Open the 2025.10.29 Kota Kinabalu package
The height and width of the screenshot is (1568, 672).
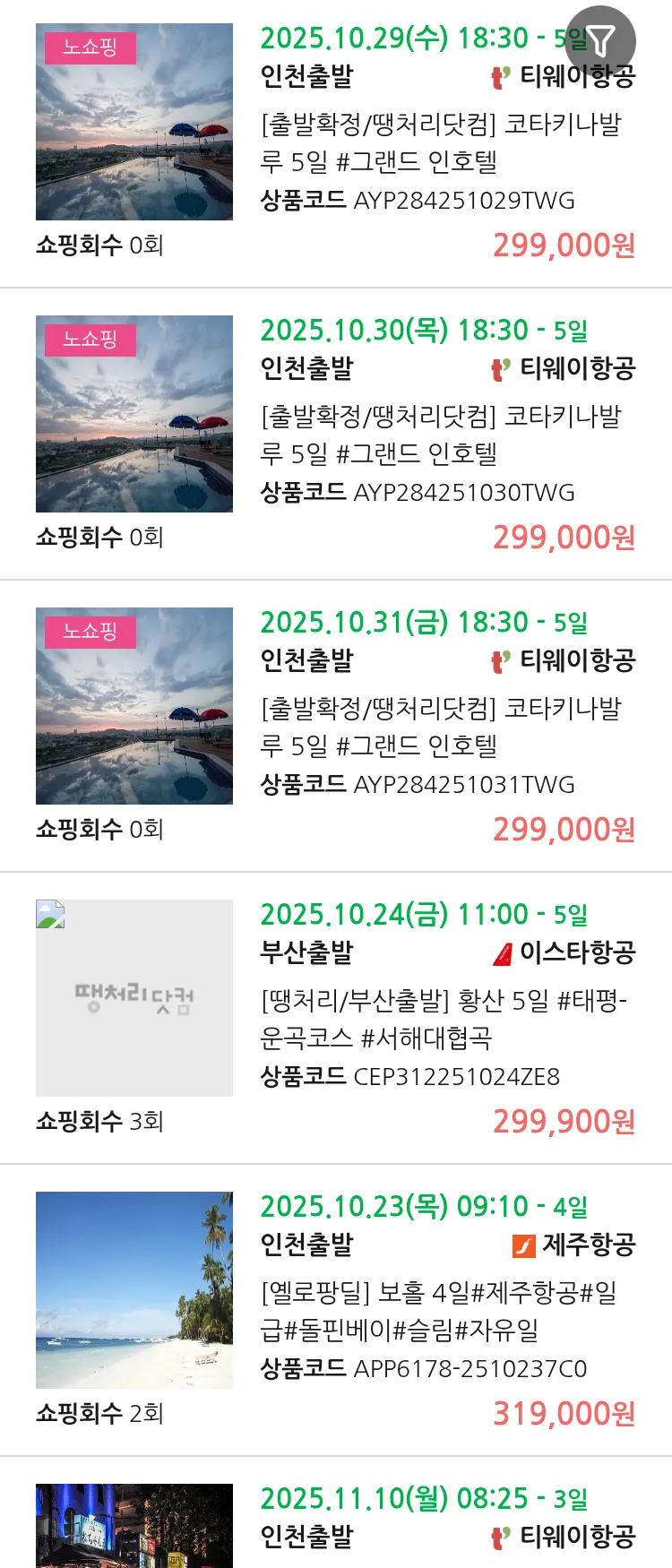pos(440,143)
